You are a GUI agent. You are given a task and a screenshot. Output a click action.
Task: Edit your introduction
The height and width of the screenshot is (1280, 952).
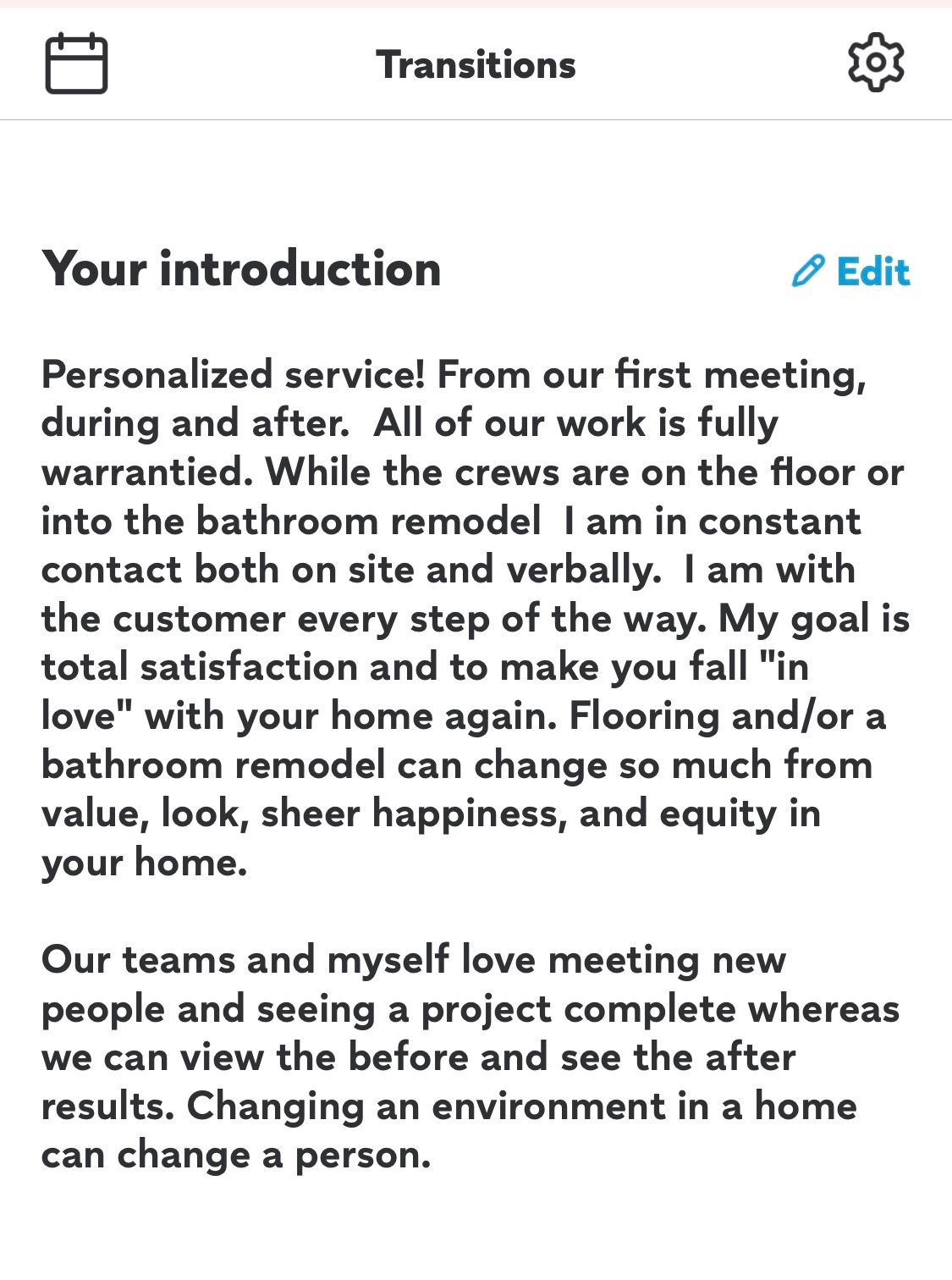(851, 272)
